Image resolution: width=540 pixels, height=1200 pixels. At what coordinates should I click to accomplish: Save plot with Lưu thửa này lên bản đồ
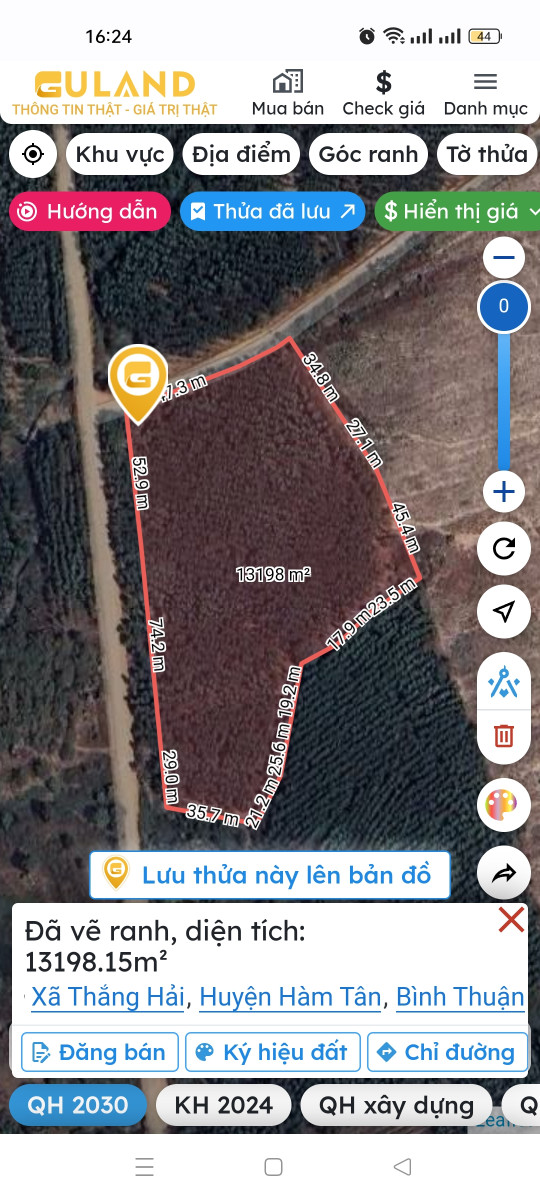pos(270,875)
